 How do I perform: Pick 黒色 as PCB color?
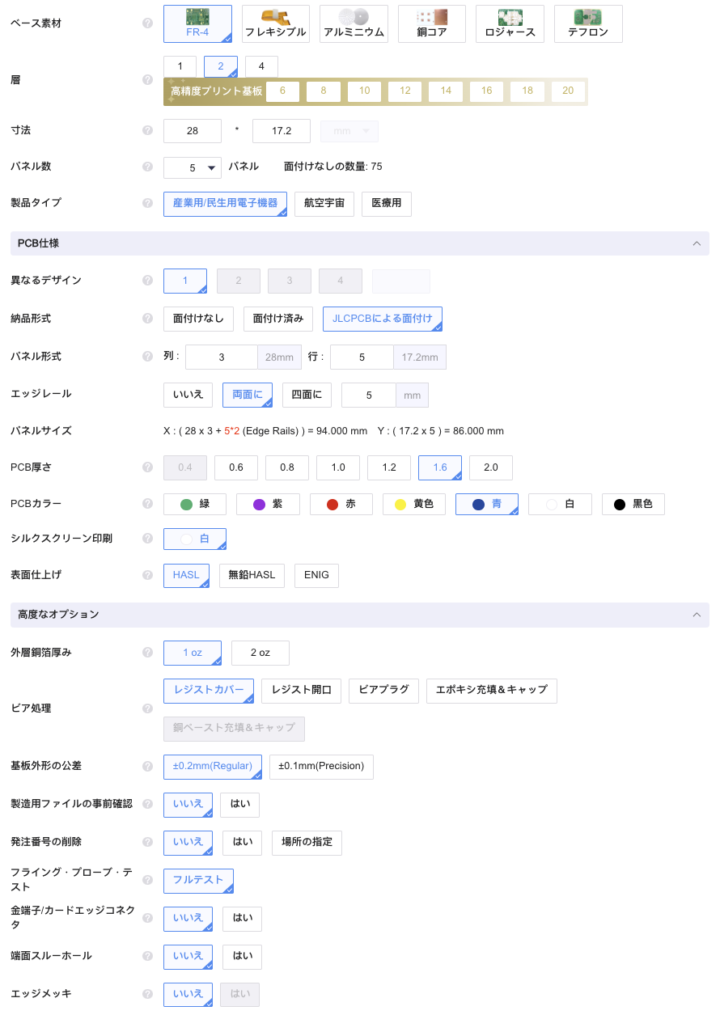pos(633,505)
